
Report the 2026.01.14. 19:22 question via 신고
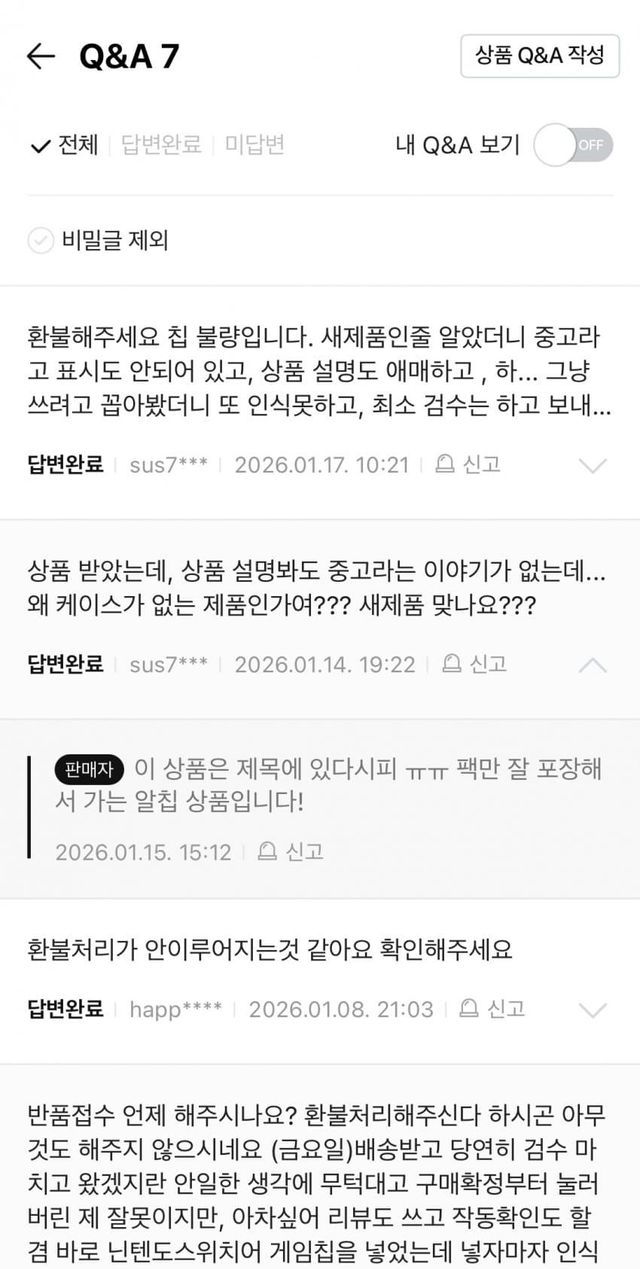click(474, 663)
